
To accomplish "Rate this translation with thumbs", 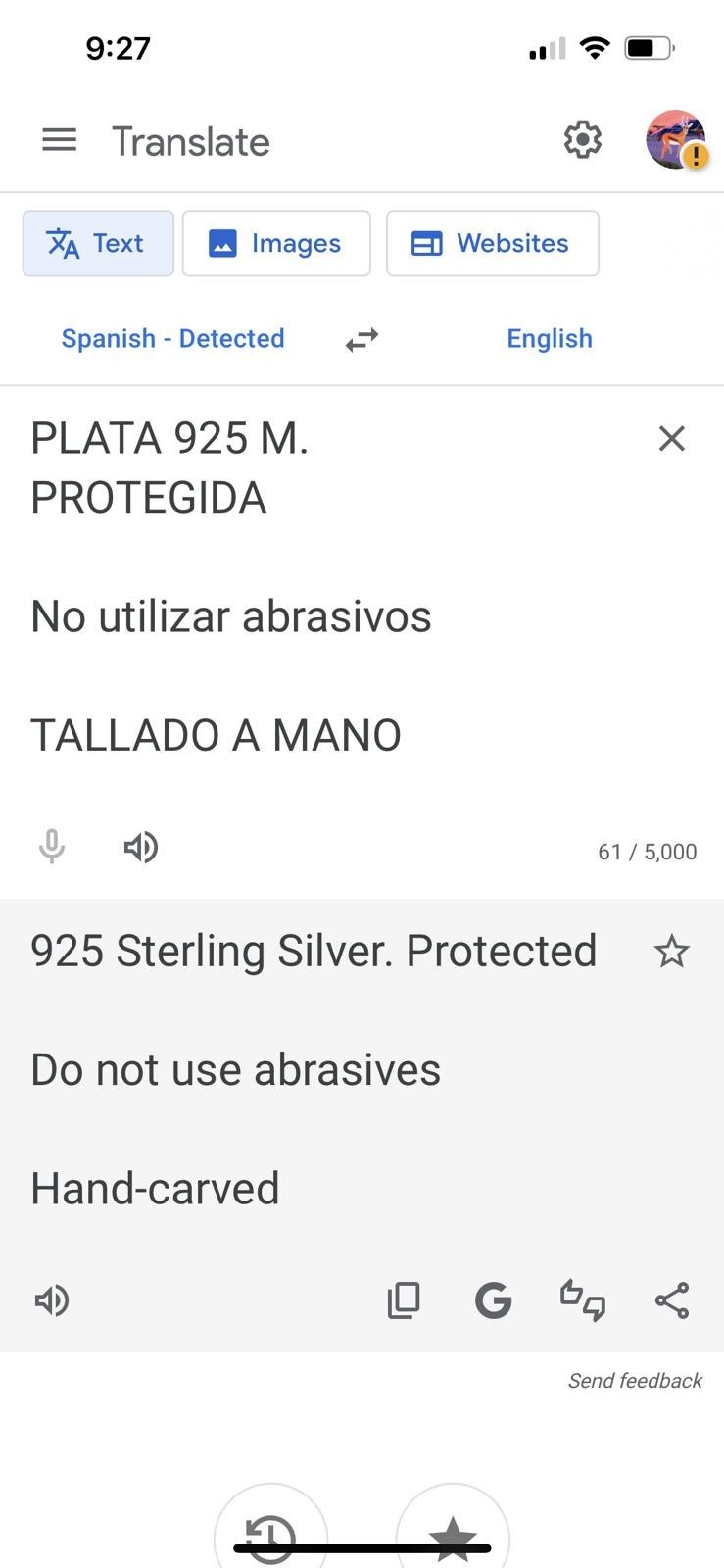I will [582, 1300].
